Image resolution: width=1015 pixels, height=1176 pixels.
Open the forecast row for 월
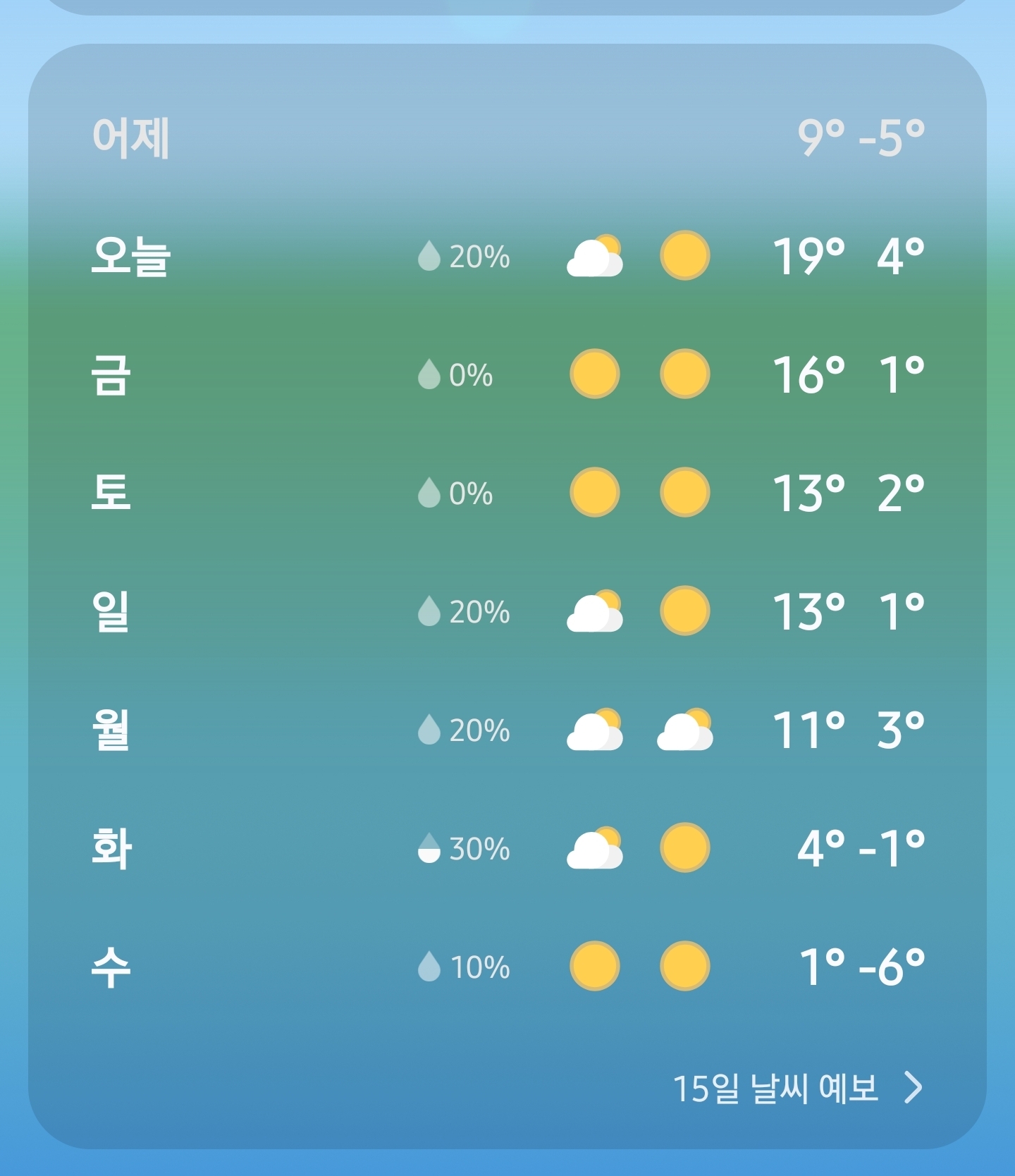[x=508, y=729]
